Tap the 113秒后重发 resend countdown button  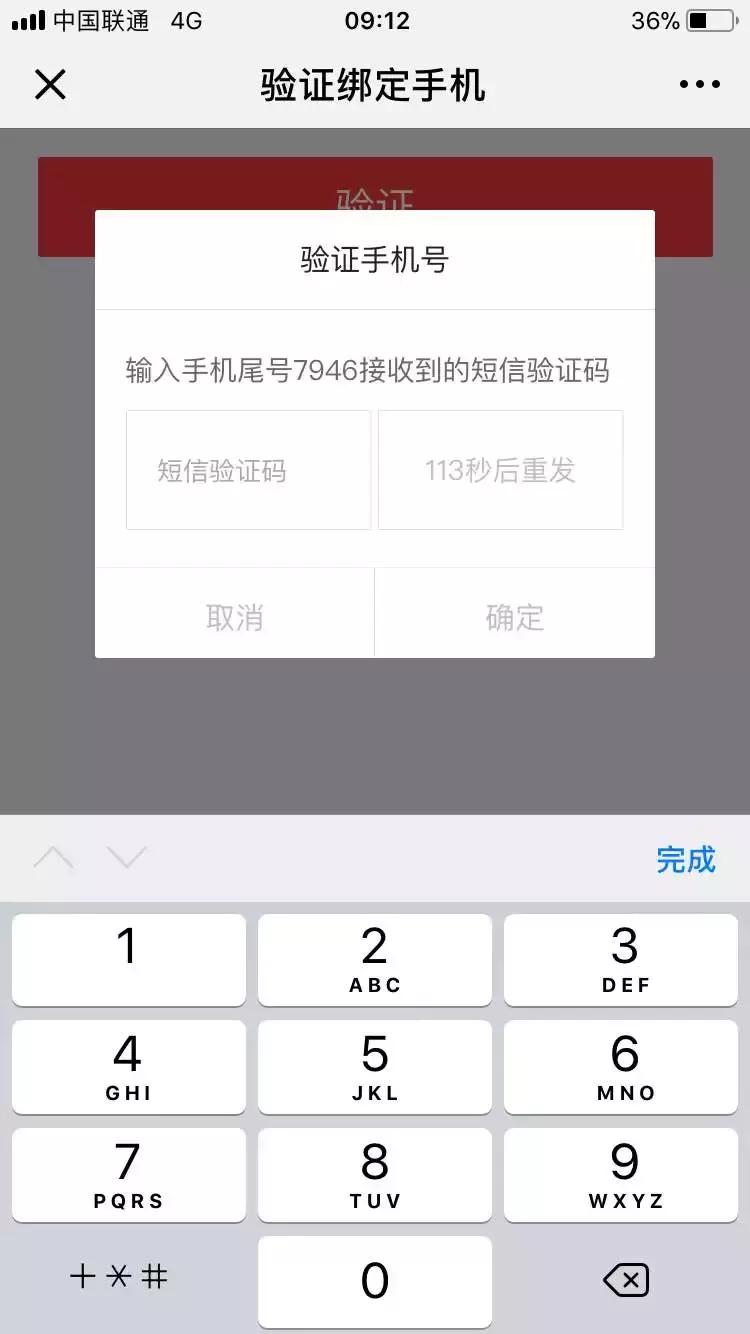[500, 470]
